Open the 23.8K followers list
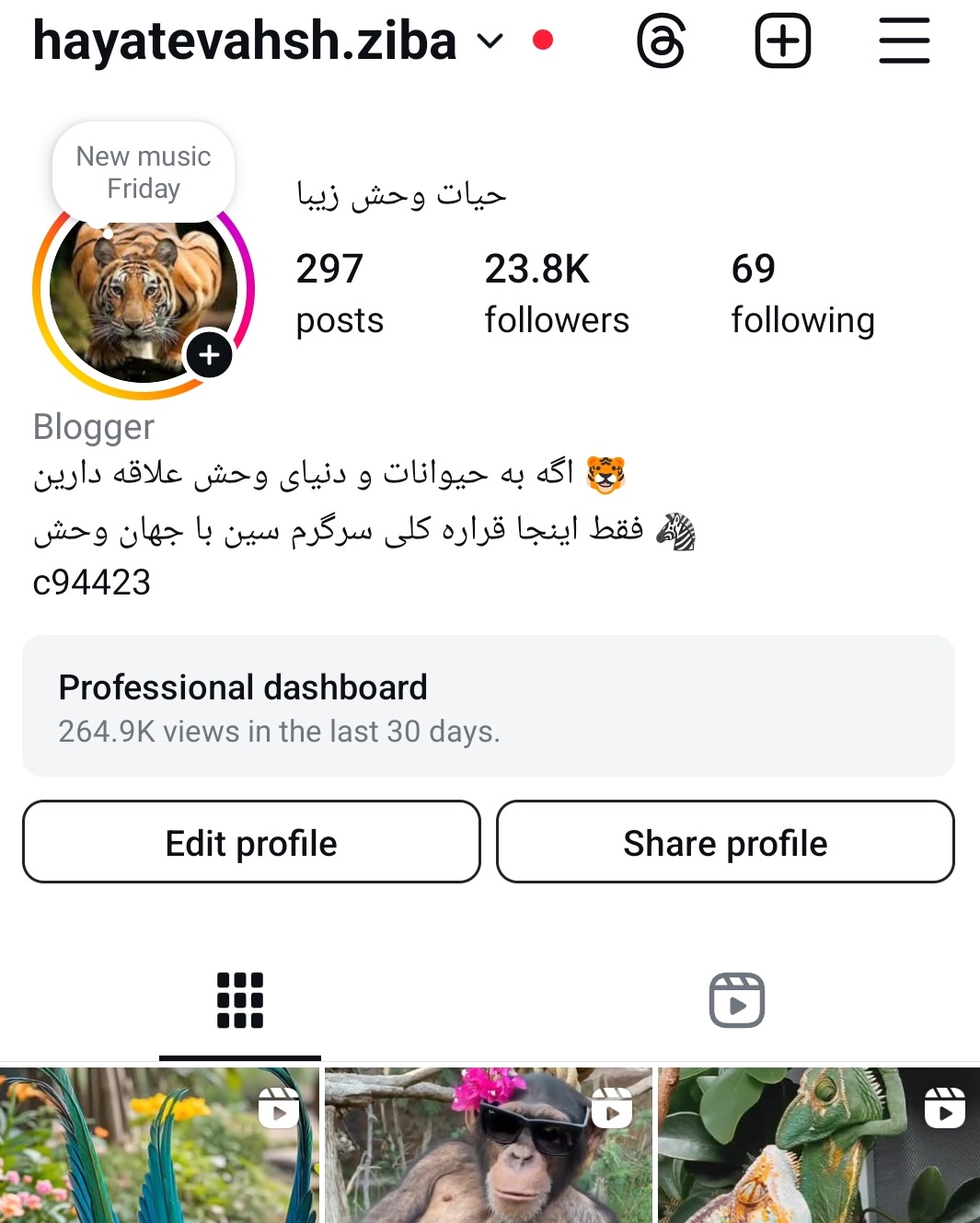Image resolution: width=980 pixels, height=1223 pixels. [556, 293]
